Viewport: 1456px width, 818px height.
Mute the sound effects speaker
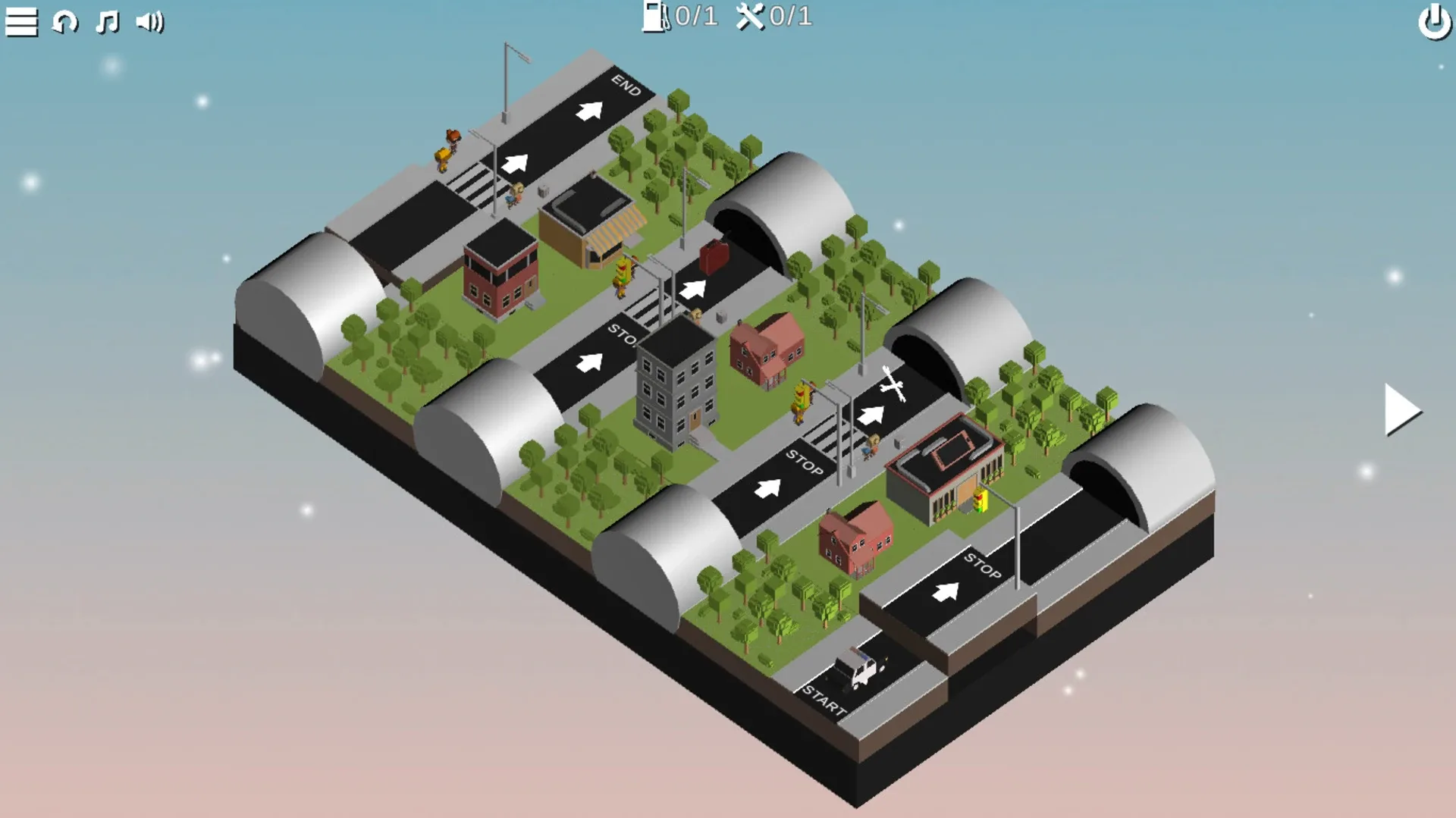point(150,22)
